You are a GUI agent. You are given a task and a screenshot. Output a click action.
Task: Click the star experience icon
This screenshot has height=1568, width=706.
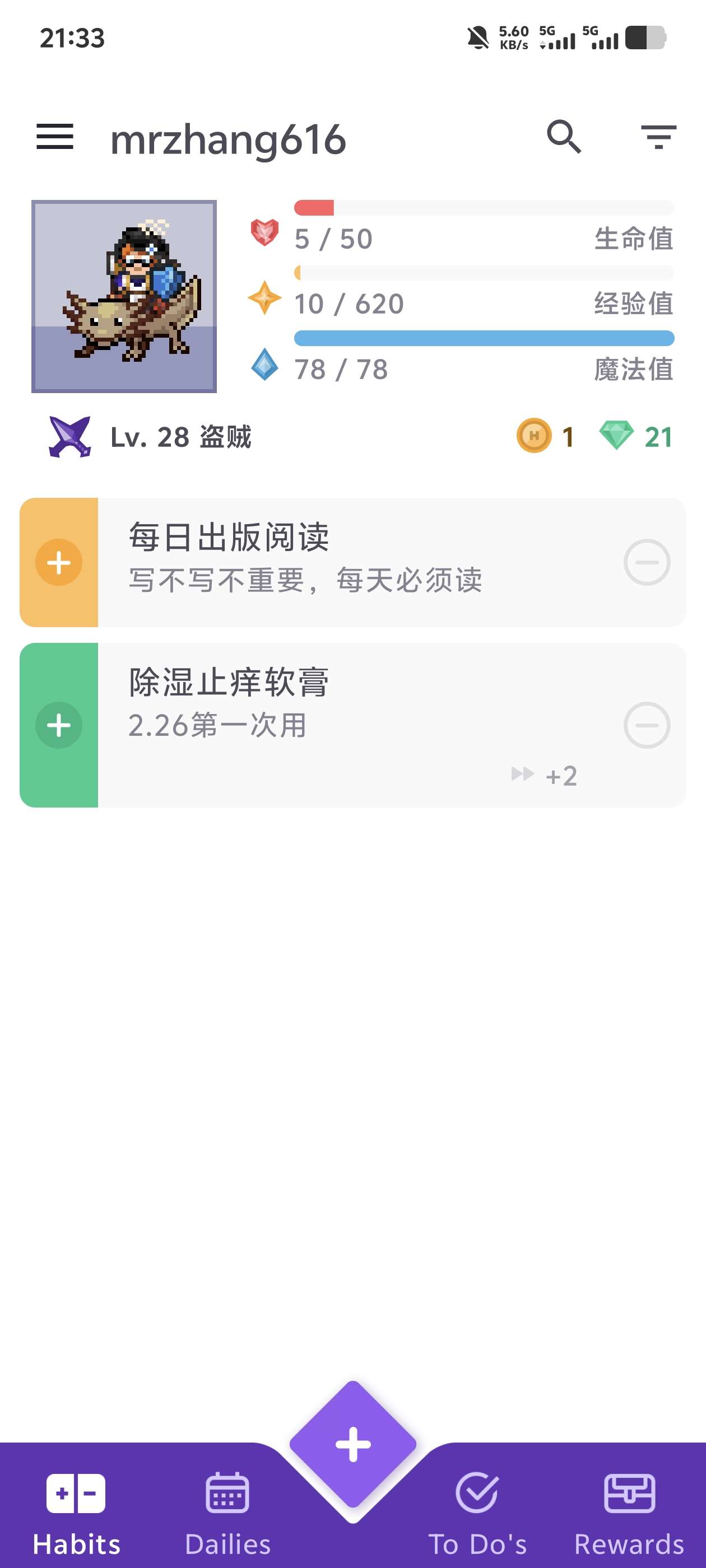[x=264, y=298]
